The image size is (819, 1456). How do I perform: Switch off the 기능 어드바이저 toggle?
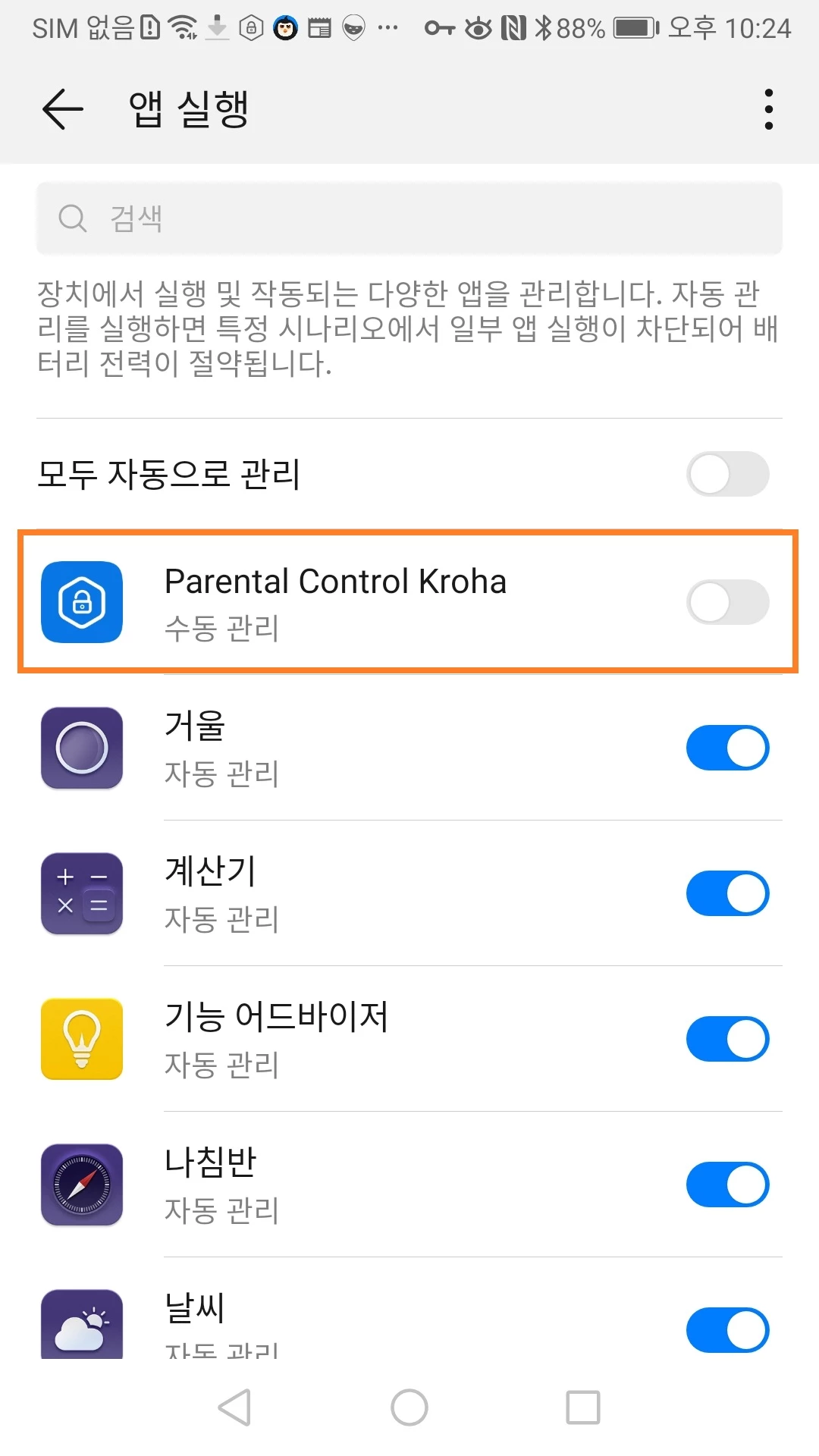tap(727, 1039)
